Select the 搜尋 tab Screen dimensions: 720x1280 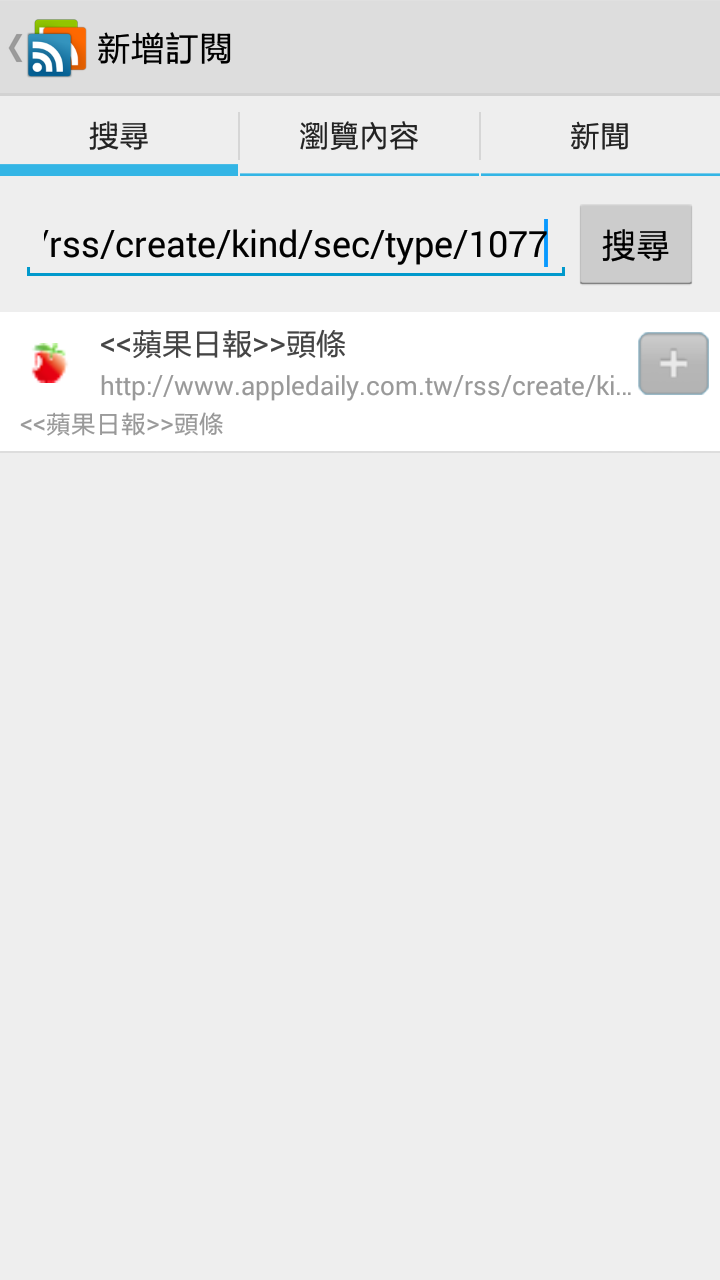coord(119,137)
